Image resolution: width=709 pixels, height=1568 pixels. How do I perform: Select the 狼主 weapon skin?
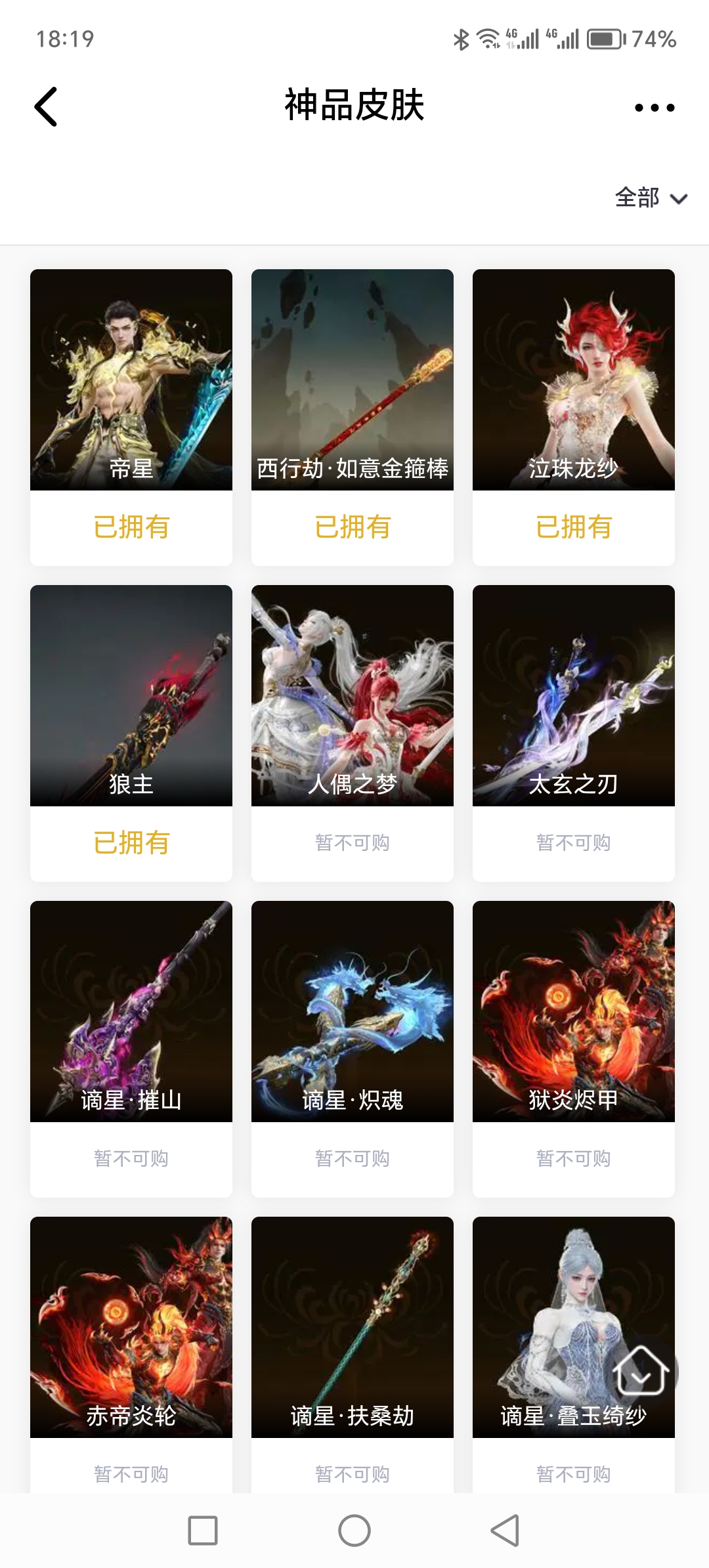131,695
